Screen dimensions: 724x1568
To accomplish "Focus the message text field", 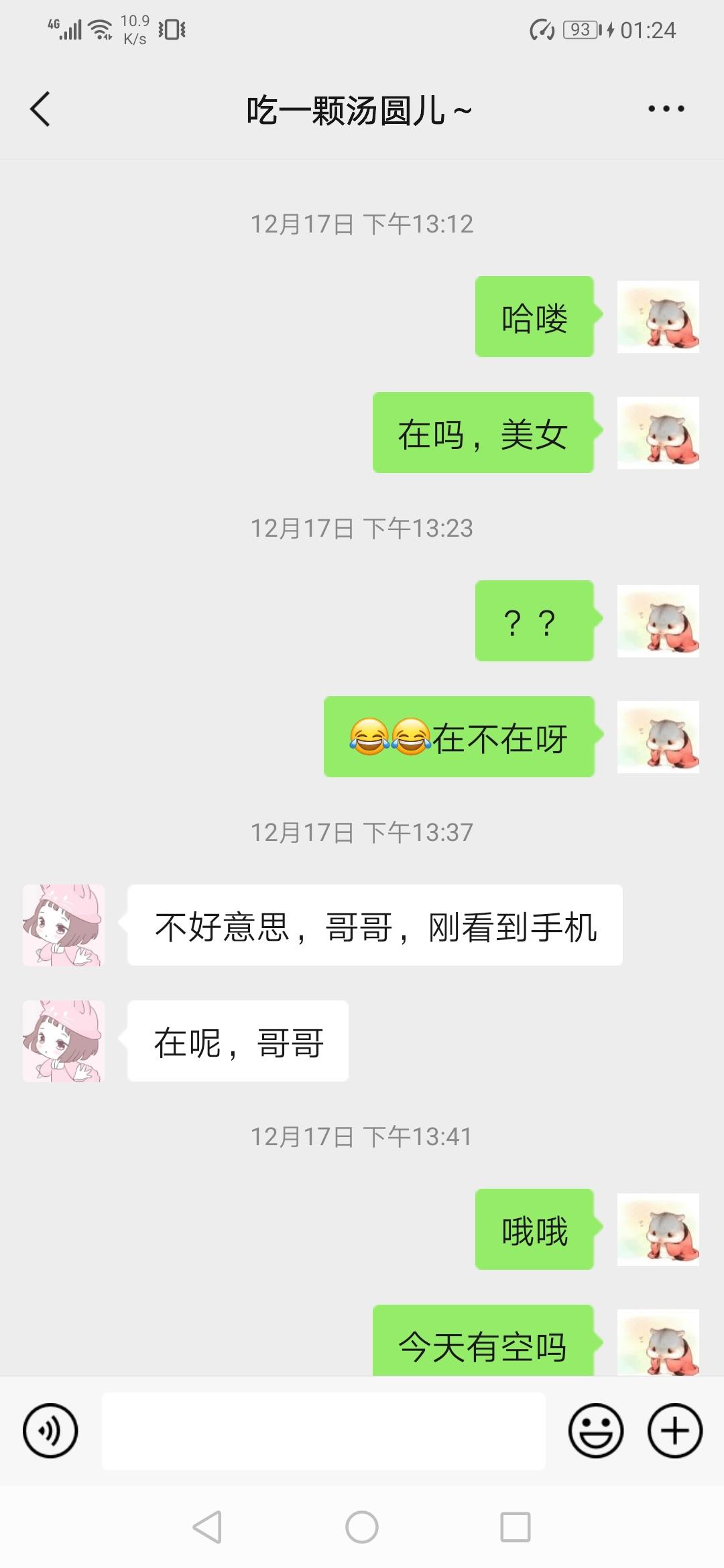I will (x=323, y=1431).
